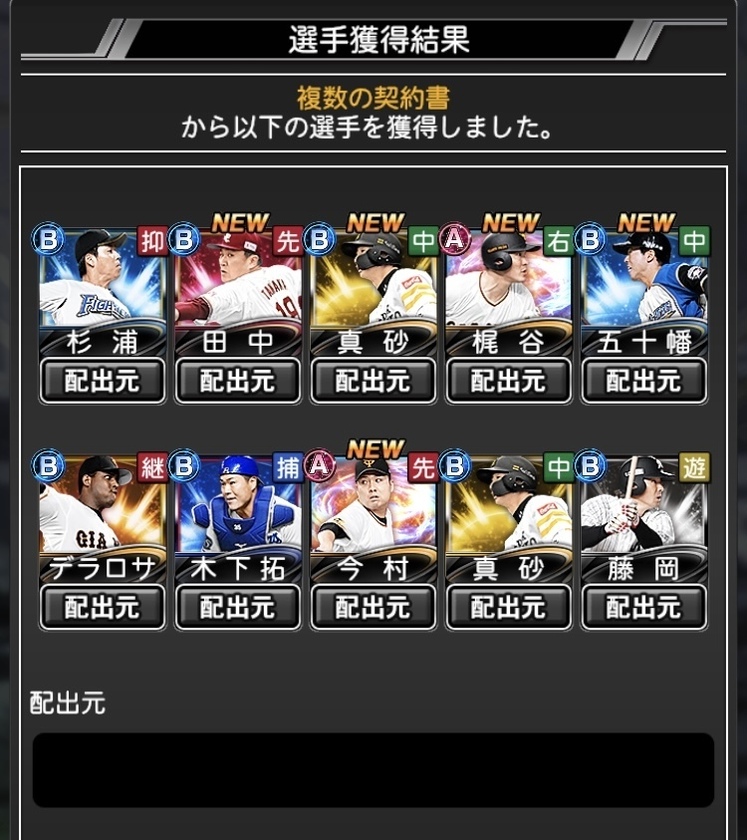
Task: Tap 配出元 under the NEW 真砂 card
Action: tap(373, 381)
